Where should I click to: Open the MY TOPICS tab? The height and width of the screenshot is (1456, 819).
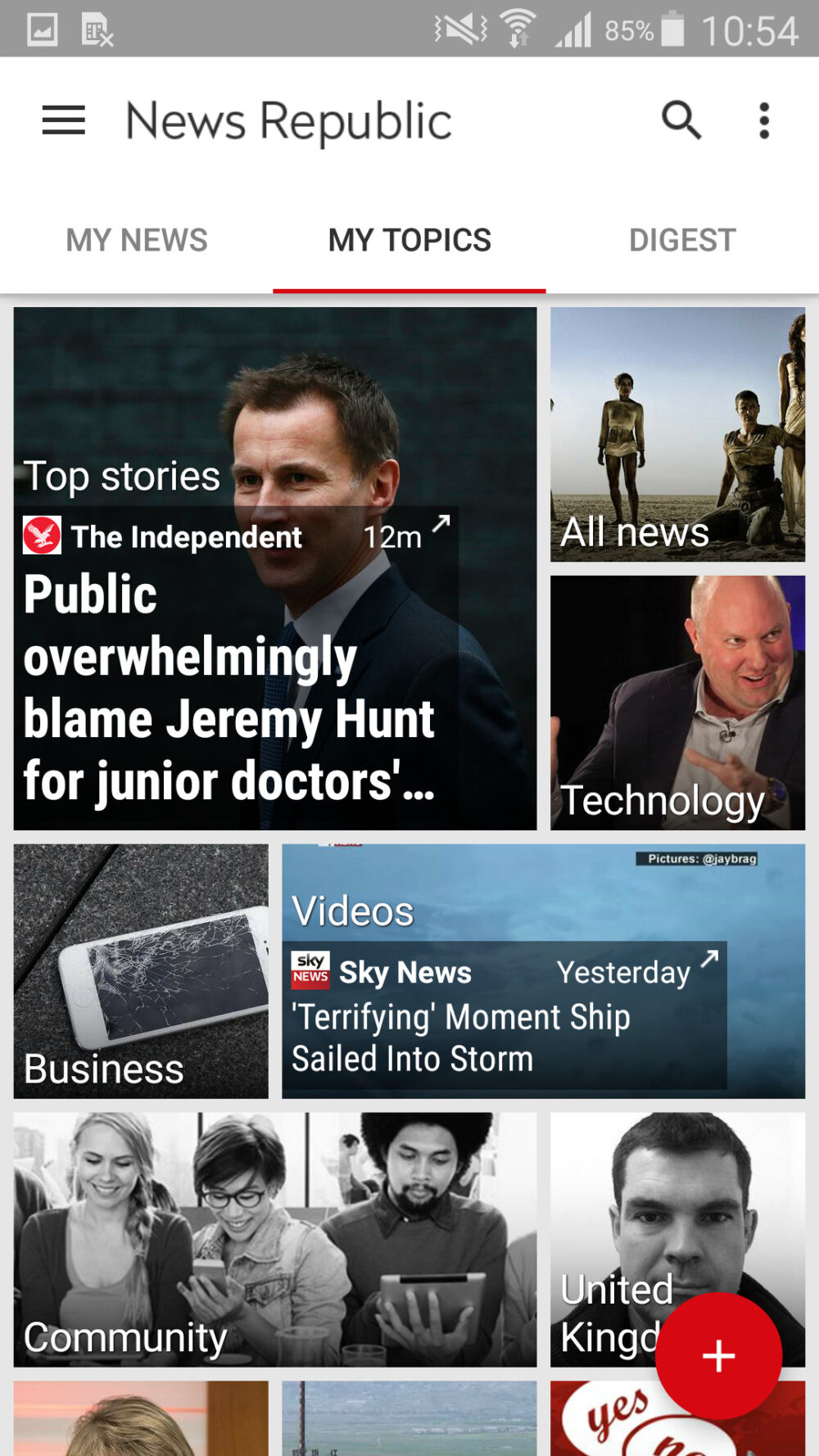point(409,239)
